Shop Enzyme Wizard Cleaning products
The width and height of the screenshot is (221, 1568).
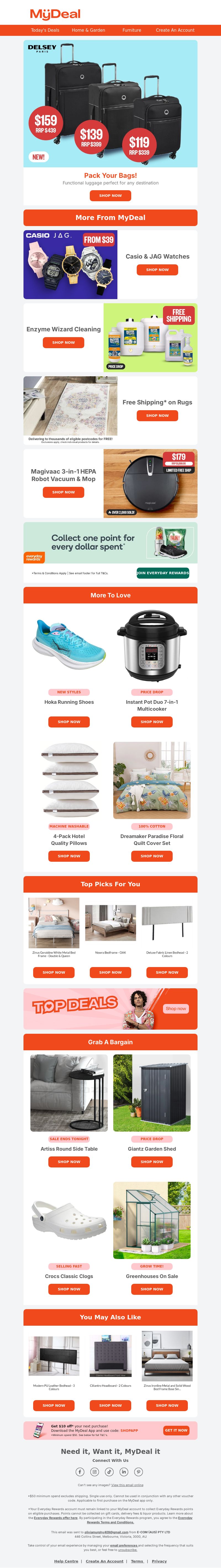tap(64, 343)
